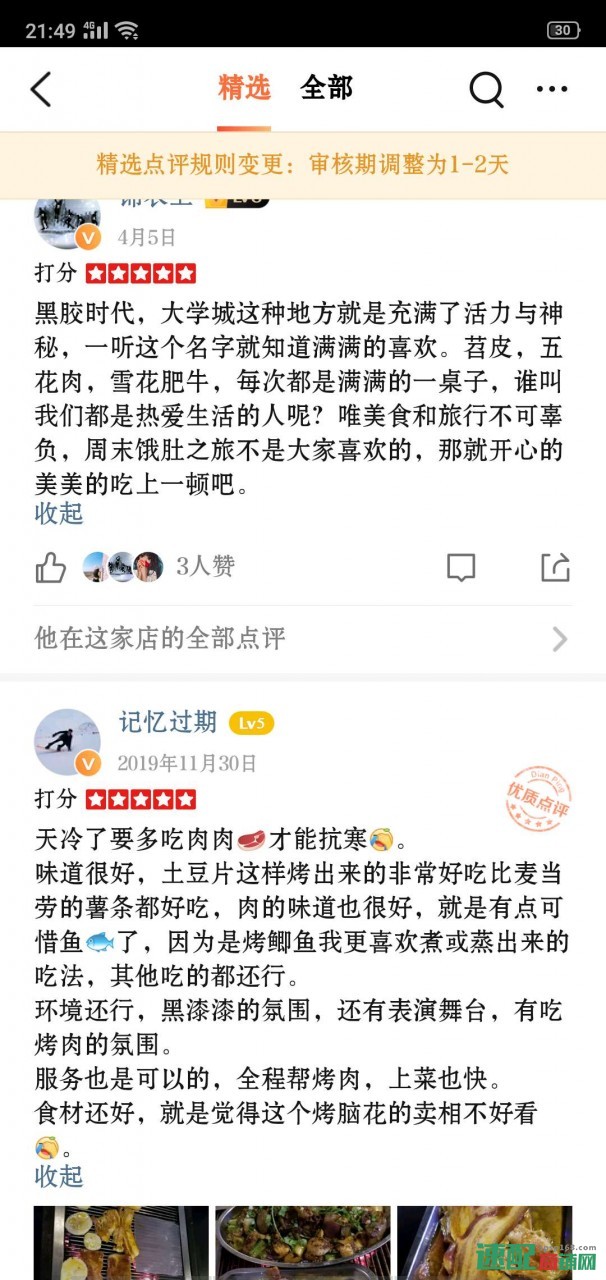This screenshot has width=606, height=1280.
Task: Open the middle review photo of stir-fry
Action: click(x=303, y=1243)
